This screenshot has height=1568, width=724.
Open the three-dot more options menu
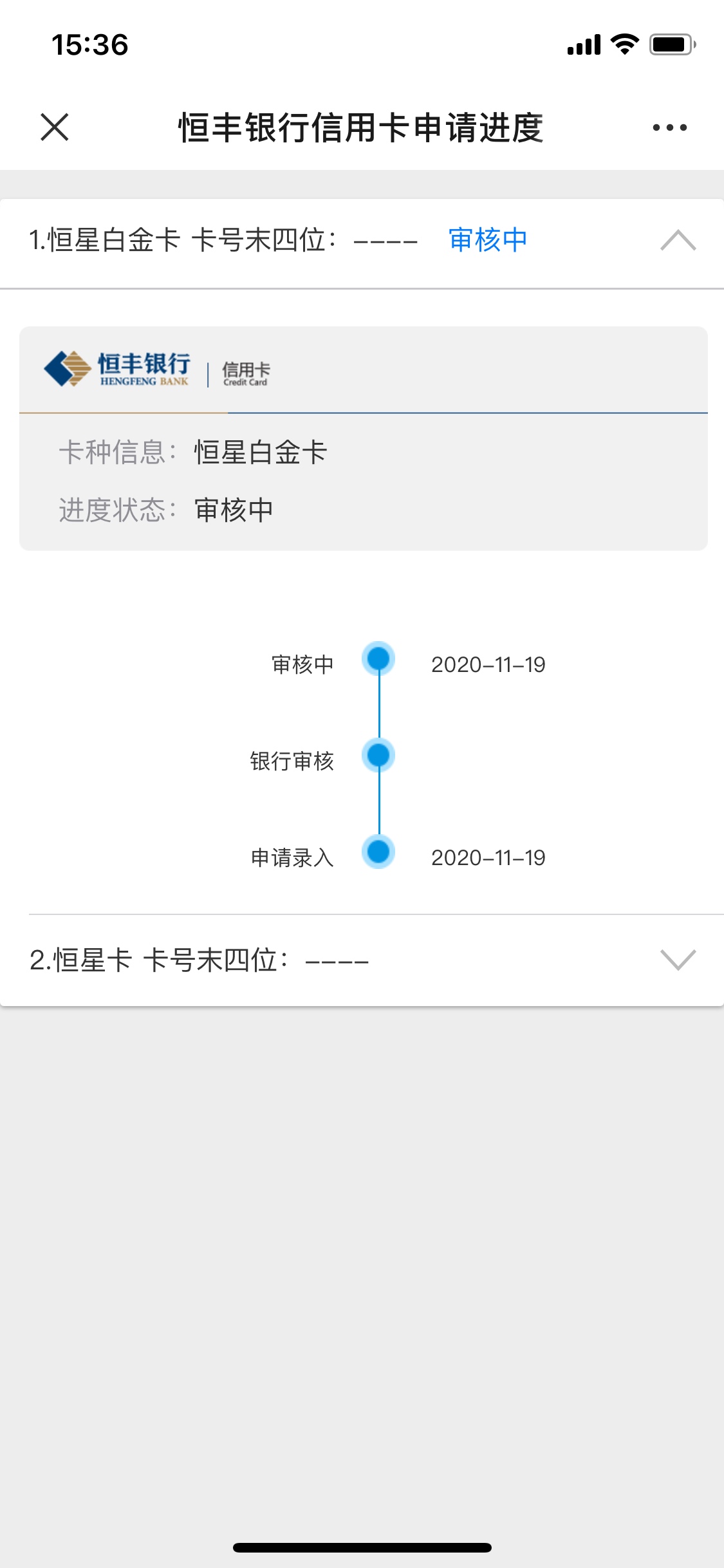point(669,127)
